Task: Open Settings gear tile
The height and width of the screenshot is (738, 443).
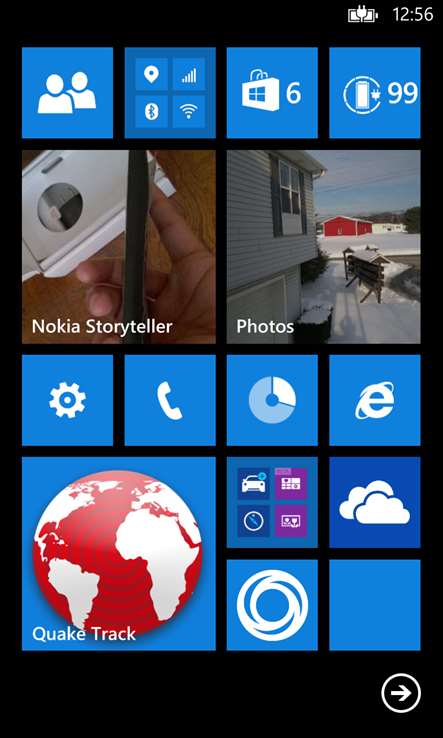Action: tap(67, 400)
